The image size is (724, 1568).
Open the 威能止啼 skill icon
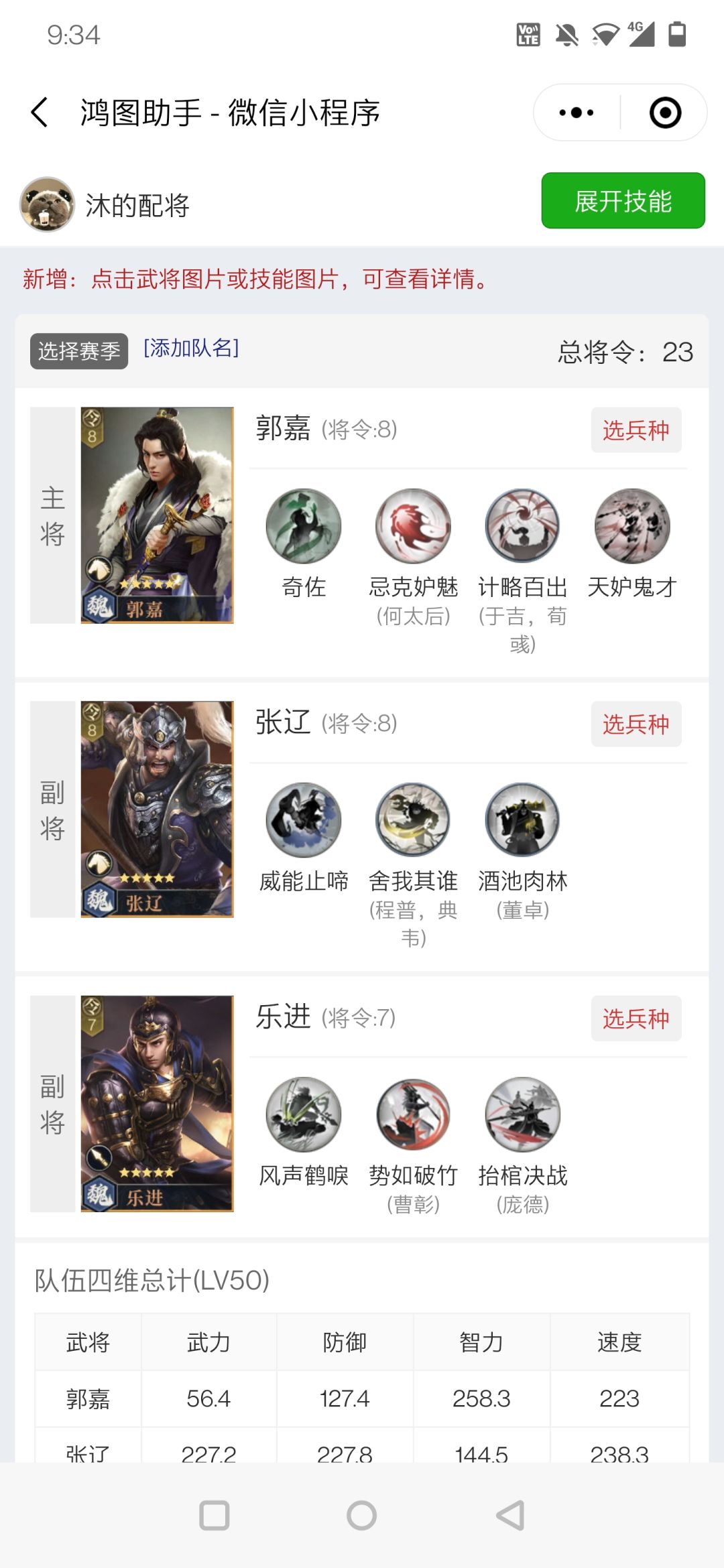pos(304,820)
